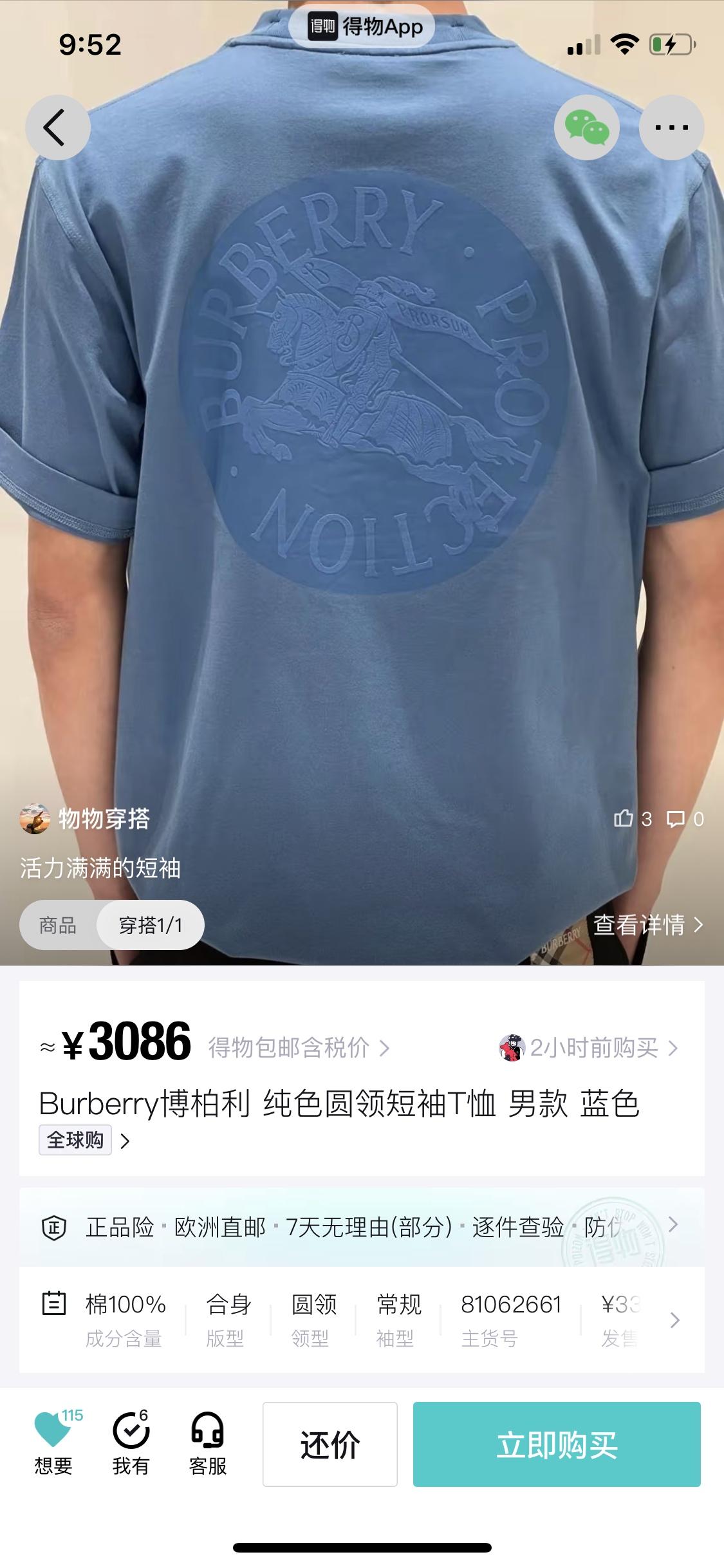This screenshot has height=1568, width=724.
Task: Open the 全球购 tag details
Action: pos(84,1140)
